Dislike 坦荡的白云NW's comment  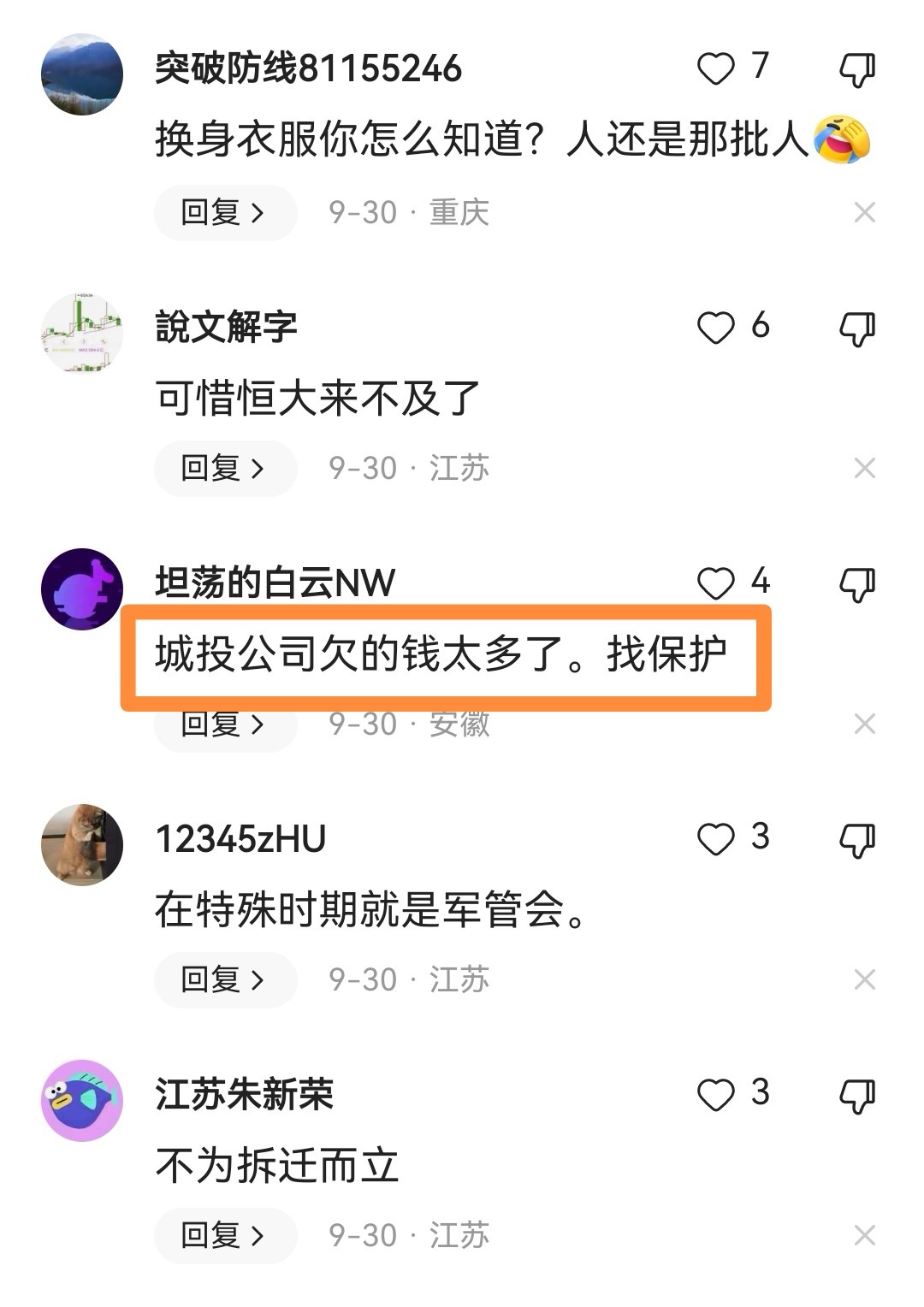coord(856,584)
